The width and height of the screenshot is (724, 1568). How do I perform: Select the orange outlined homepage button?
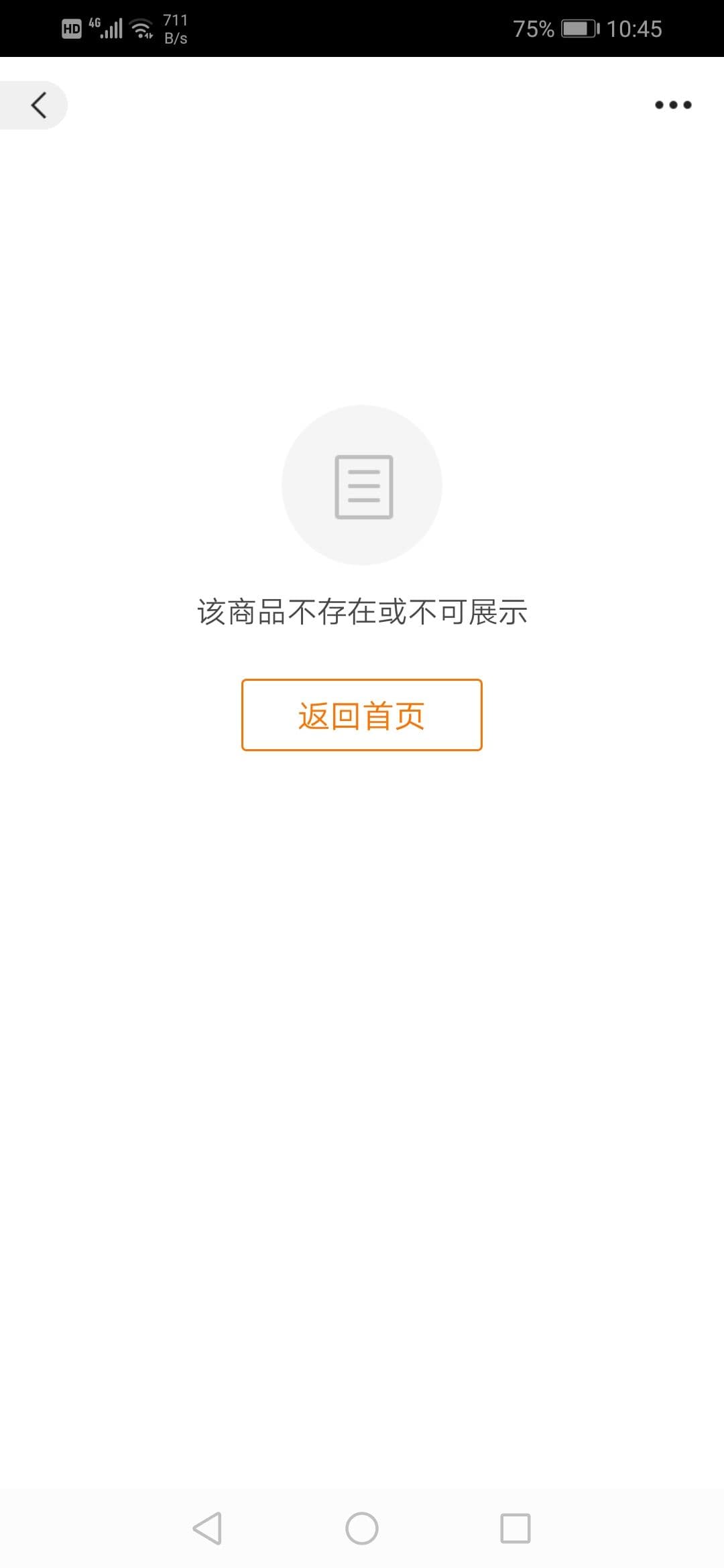coord(361,716)
